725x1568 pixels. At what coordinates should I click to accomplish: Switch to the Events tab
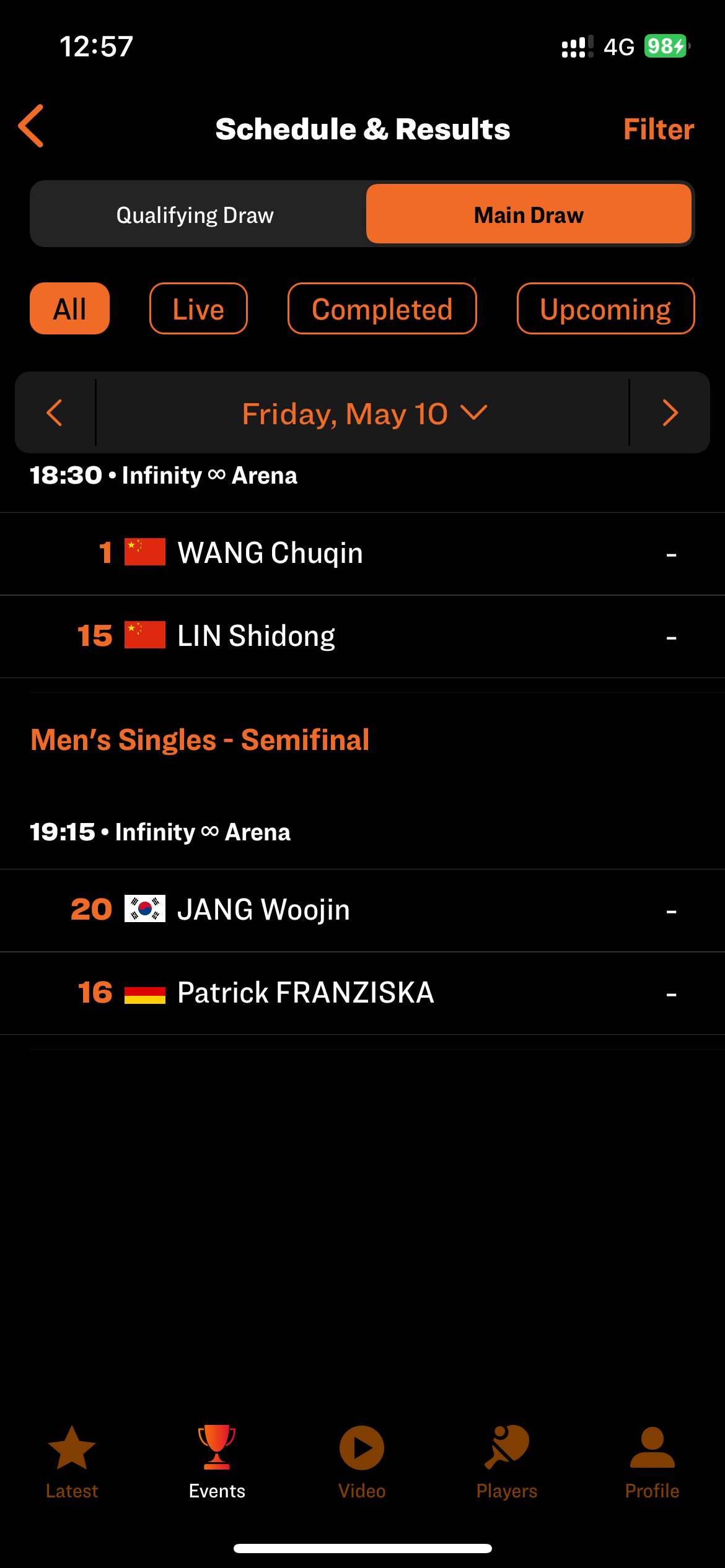[x=217, y=1463]
